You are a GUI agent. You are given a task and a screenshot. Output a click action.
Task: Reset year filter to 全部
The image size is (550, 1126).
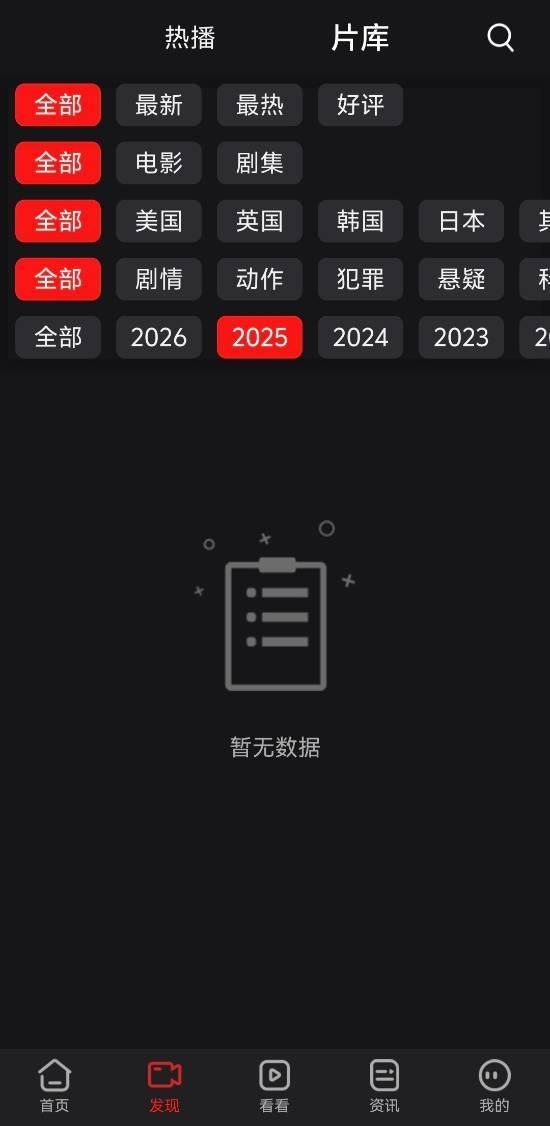click(58, 338)
